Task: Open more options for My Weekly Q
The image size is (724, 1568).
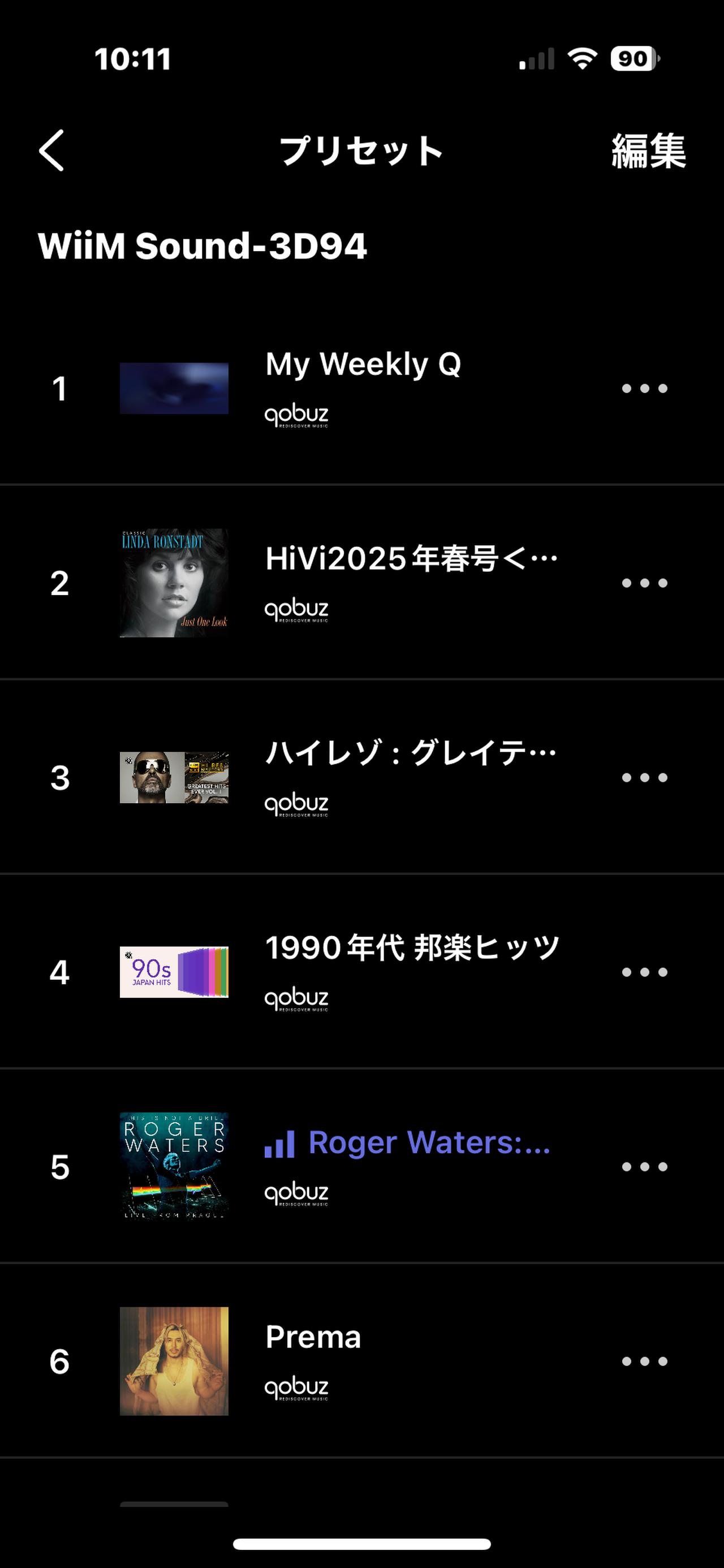Action: click(644, 389)
